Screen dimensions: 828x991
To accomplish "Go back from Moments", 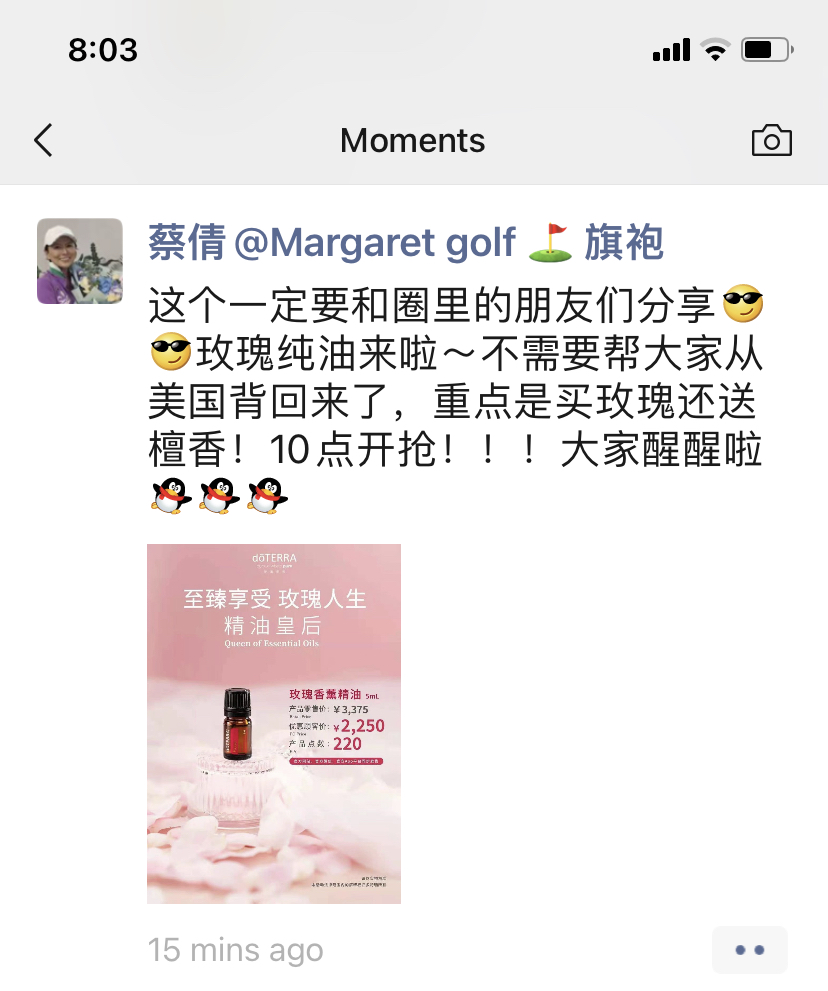I will (x=43, y=140).
